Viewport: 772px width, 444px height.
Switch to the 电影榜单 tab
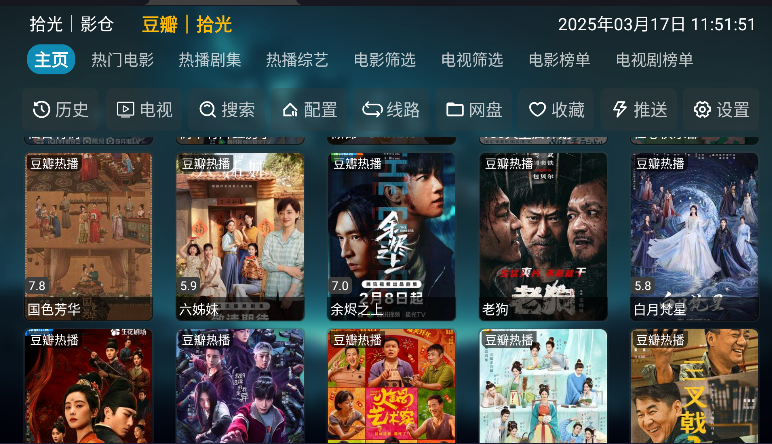pyautogui.click(x=559, y=60)
